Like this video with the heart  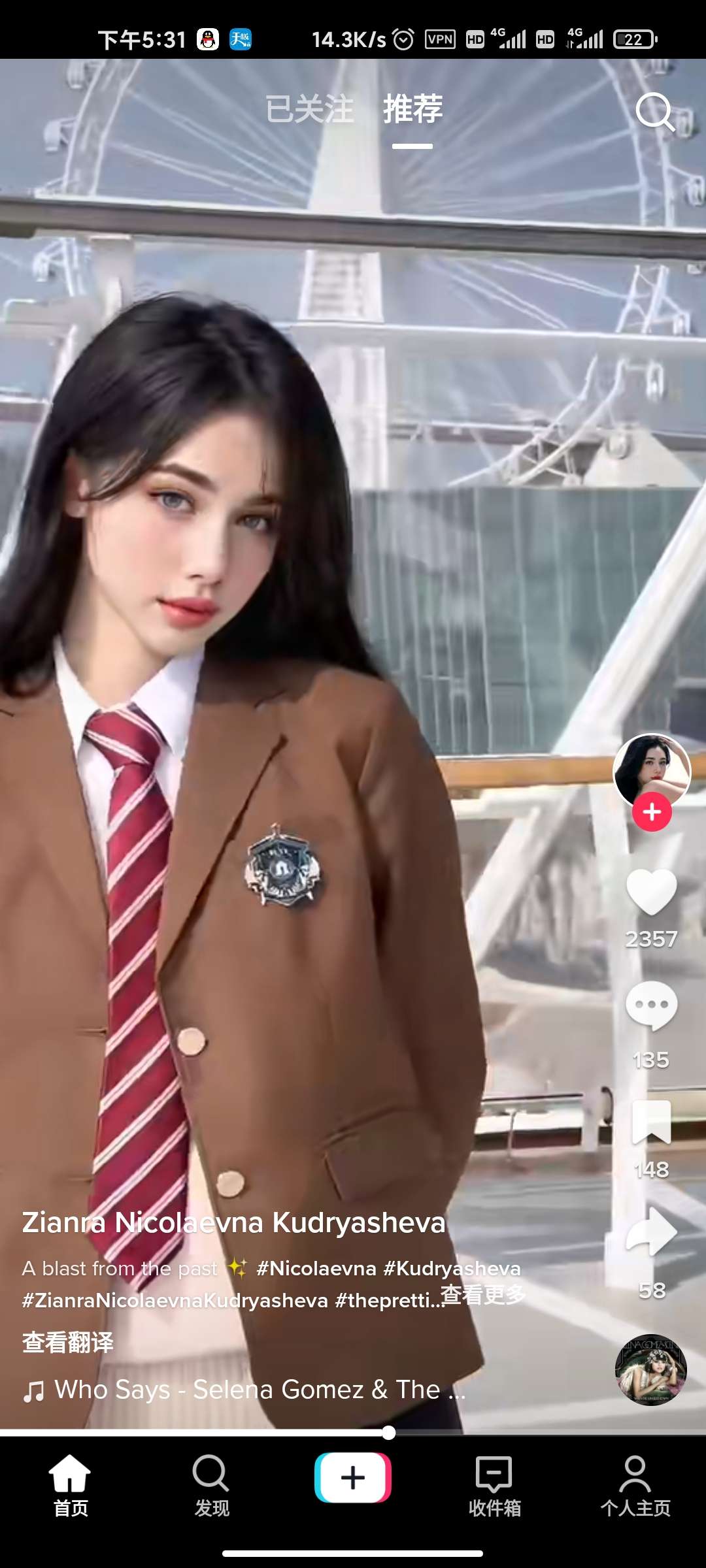[651, 892]
